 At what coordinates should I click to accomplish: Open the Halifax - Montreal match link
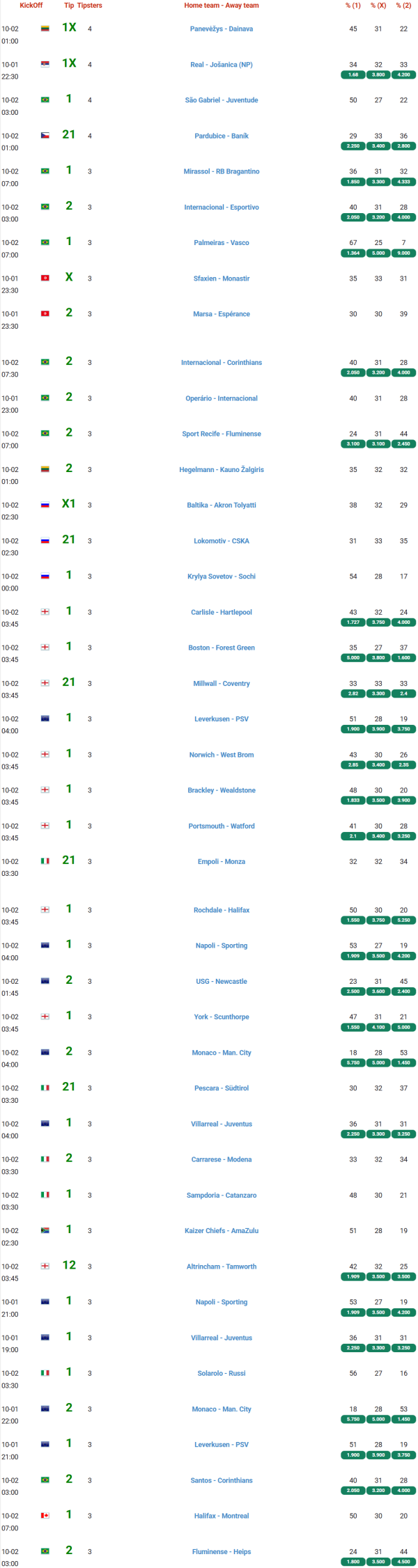coord(221,1516)
